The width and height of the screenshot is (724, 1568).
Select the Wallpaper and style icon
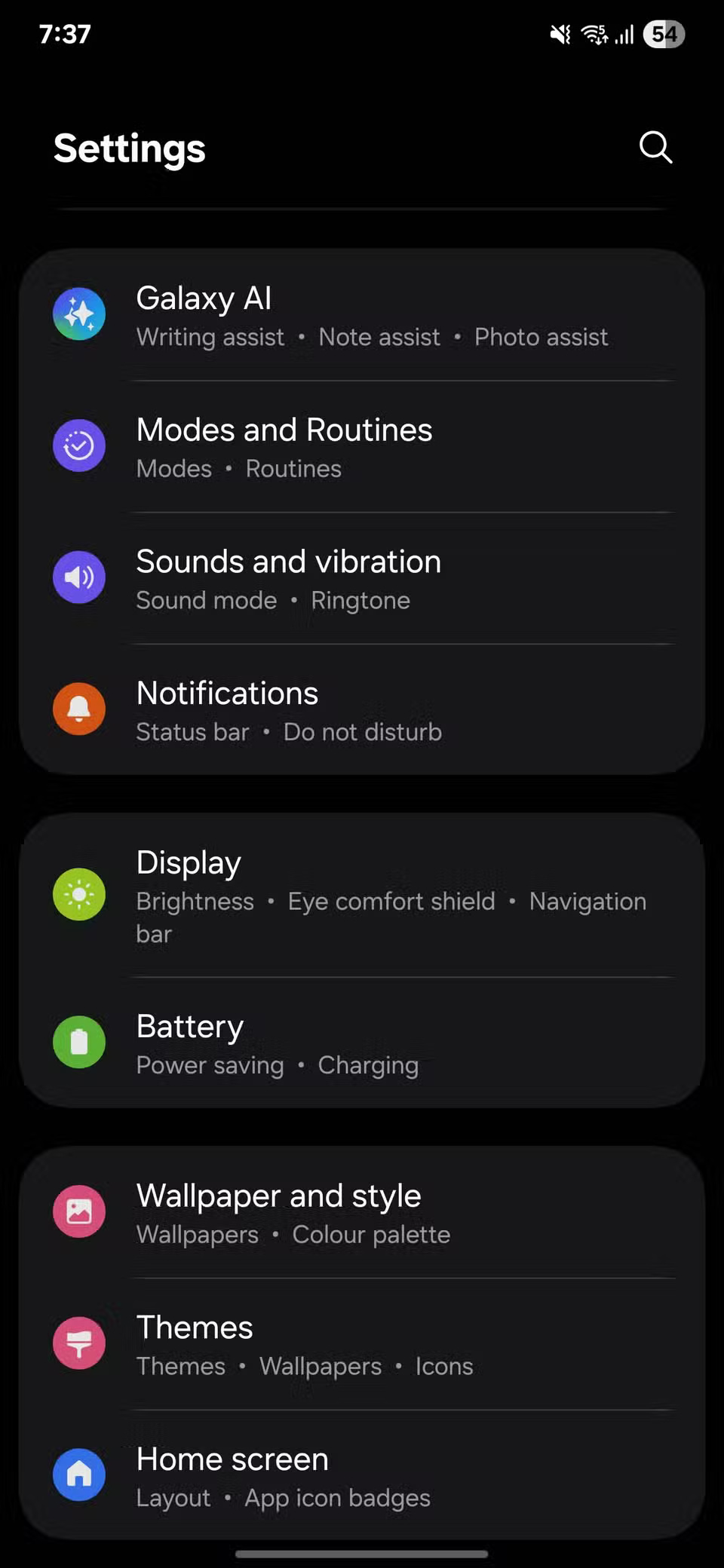(78, 1211)
